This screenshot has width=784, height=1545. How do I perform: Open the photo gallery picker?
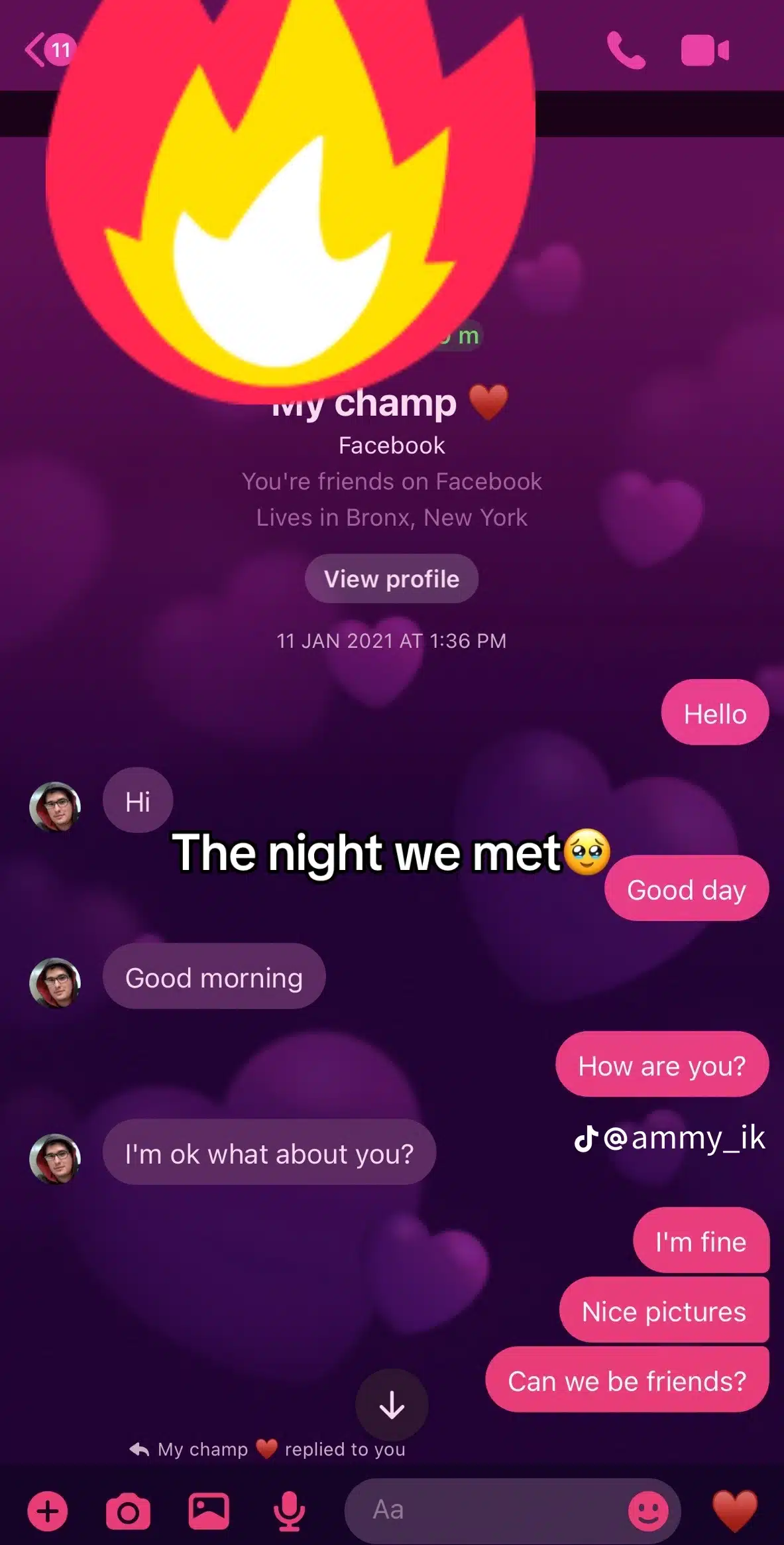point(209,1511)
